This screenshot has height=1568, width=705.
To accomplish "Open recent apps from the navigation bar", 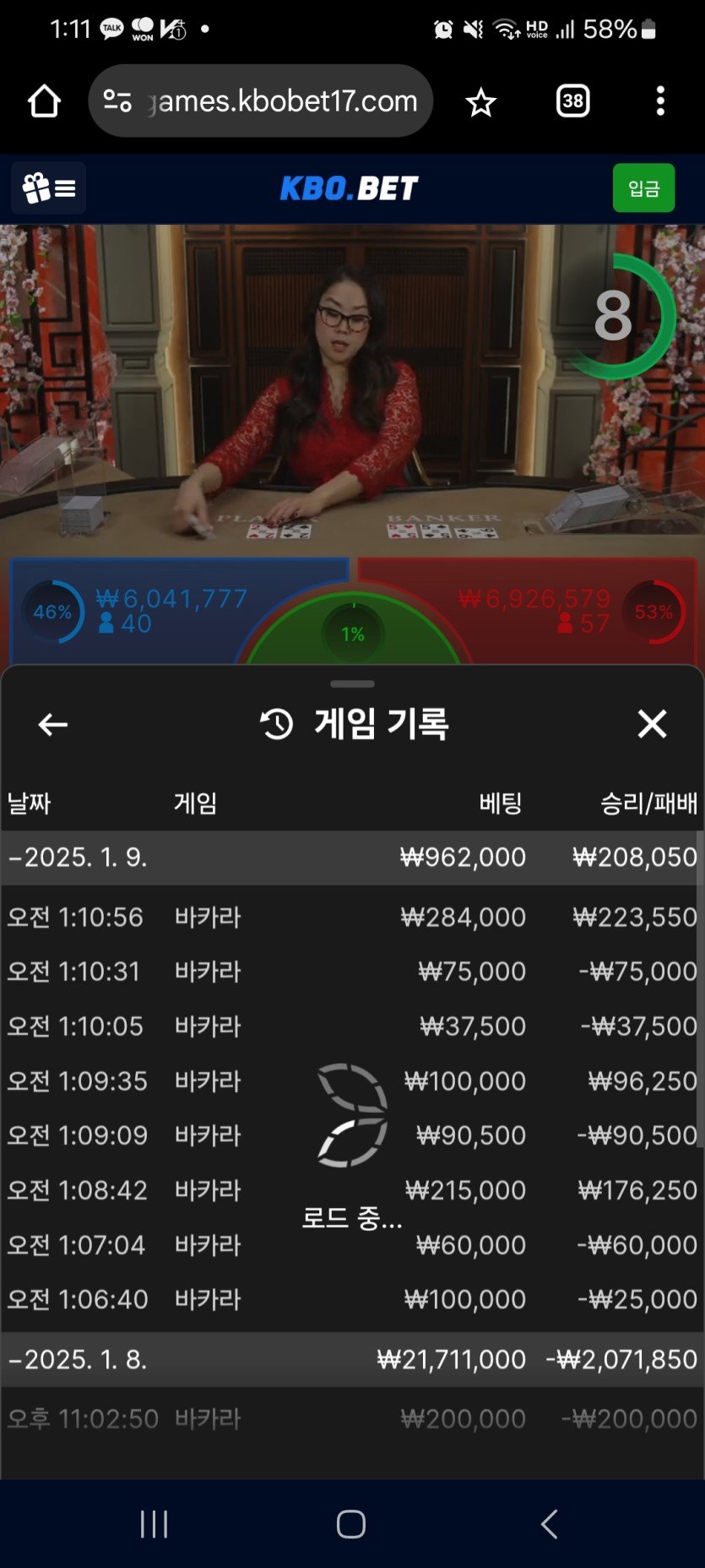I will tap(154, 1523).
